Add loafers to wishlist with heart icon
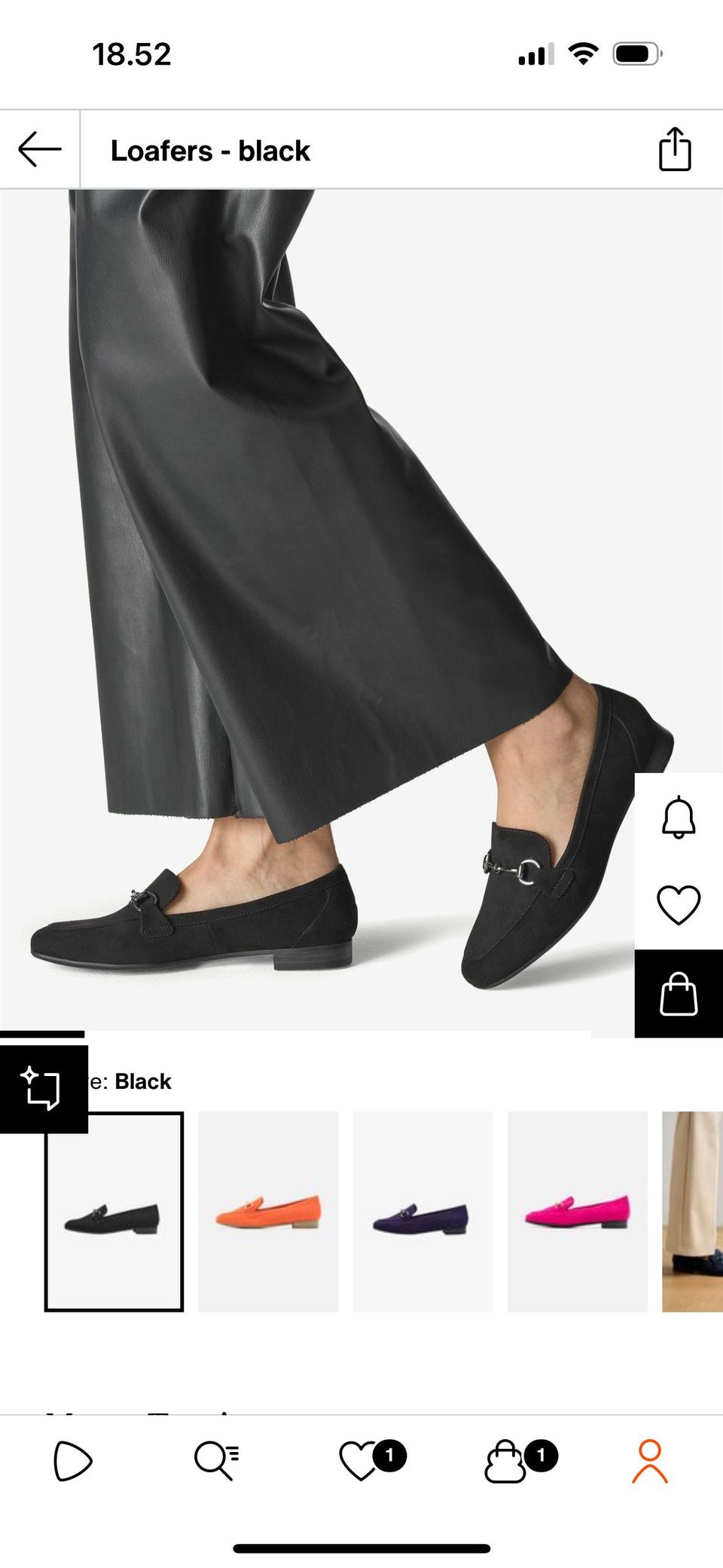Viewport: 723px width, 1568px height. click(679, 904)
